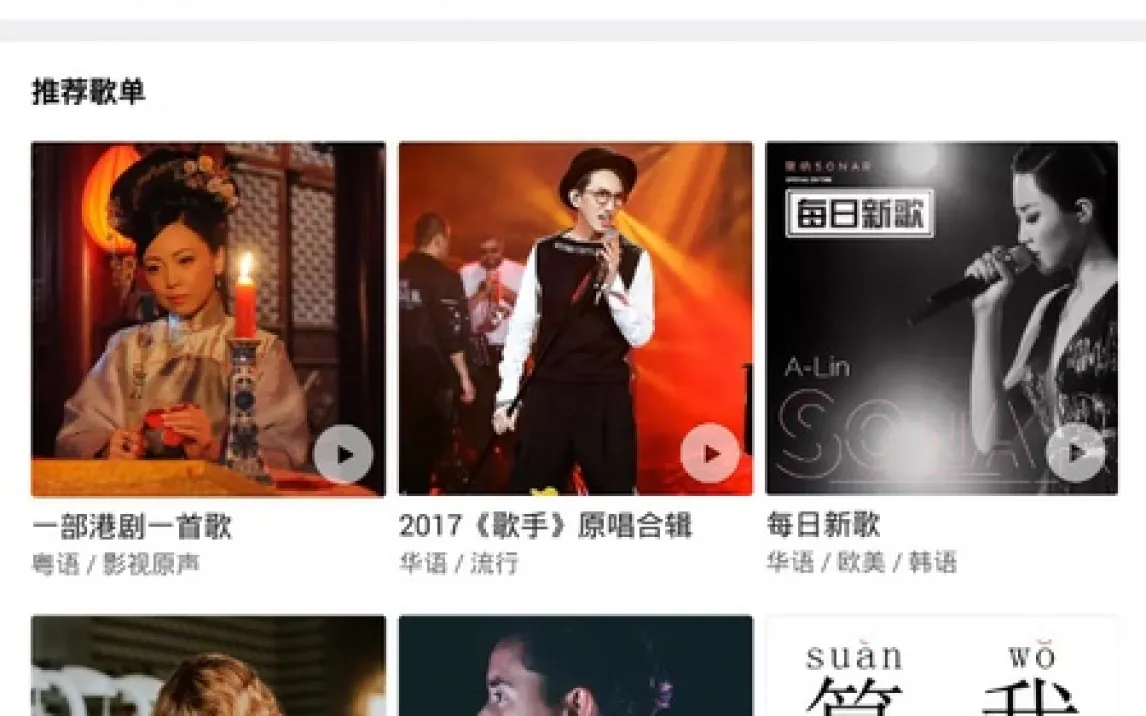Play the 2017《歌手》原唱合辑 playlist

(710, 454)
